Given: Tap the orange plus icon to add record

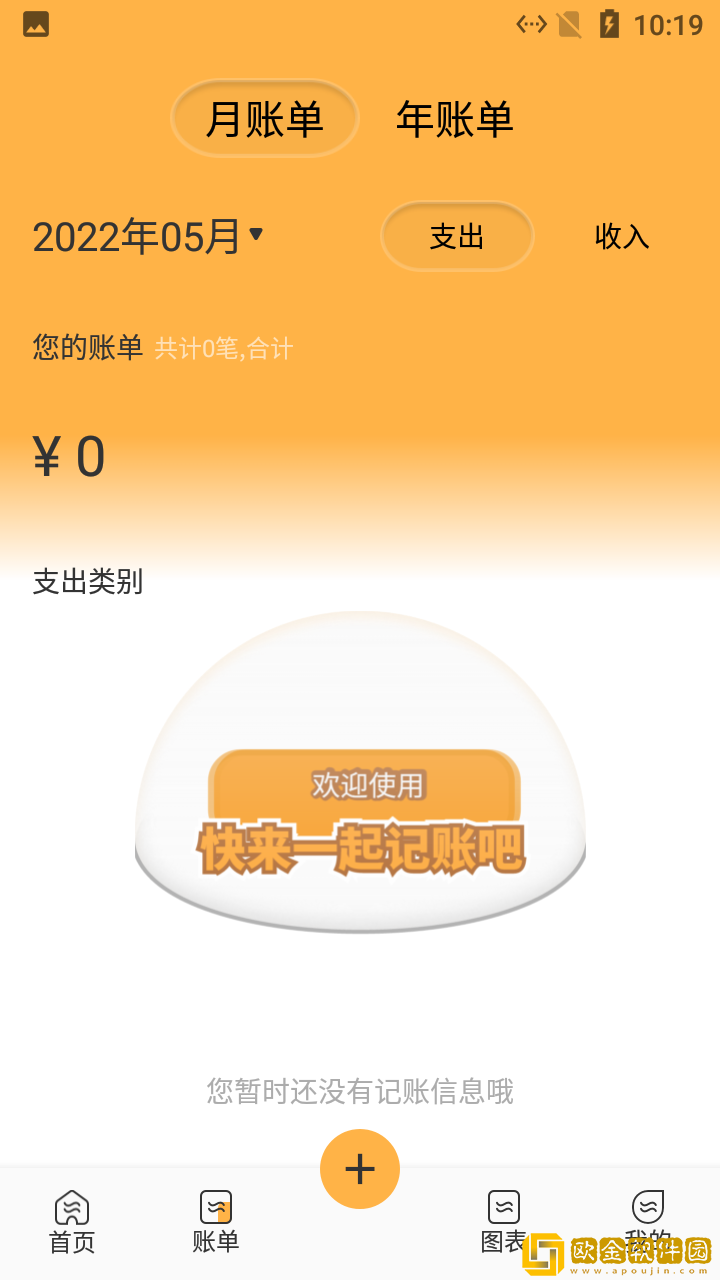Looking at the screenshot, I should tap(360, 1168).
